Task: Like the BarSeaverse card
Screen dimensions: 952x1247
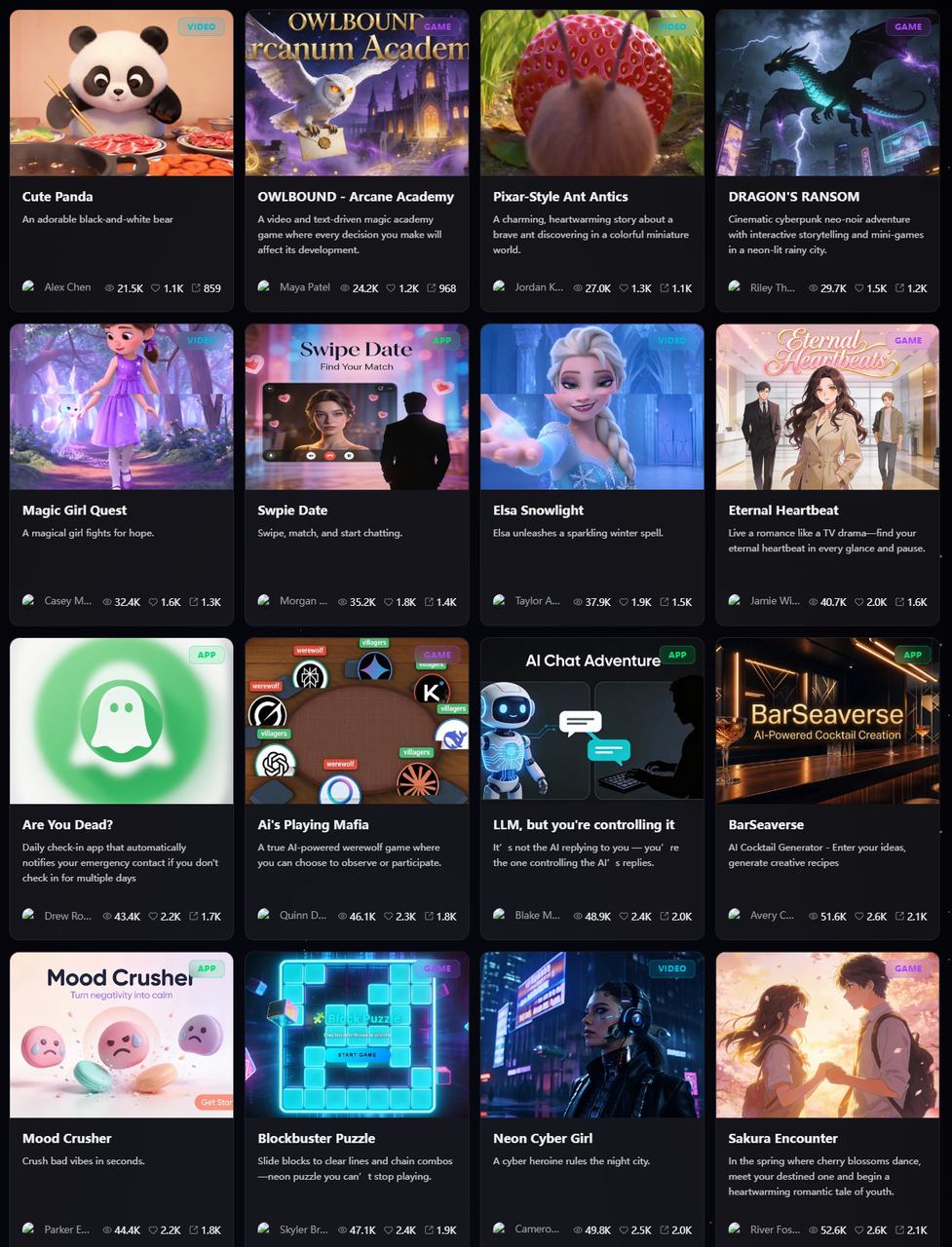Action: 859,917
